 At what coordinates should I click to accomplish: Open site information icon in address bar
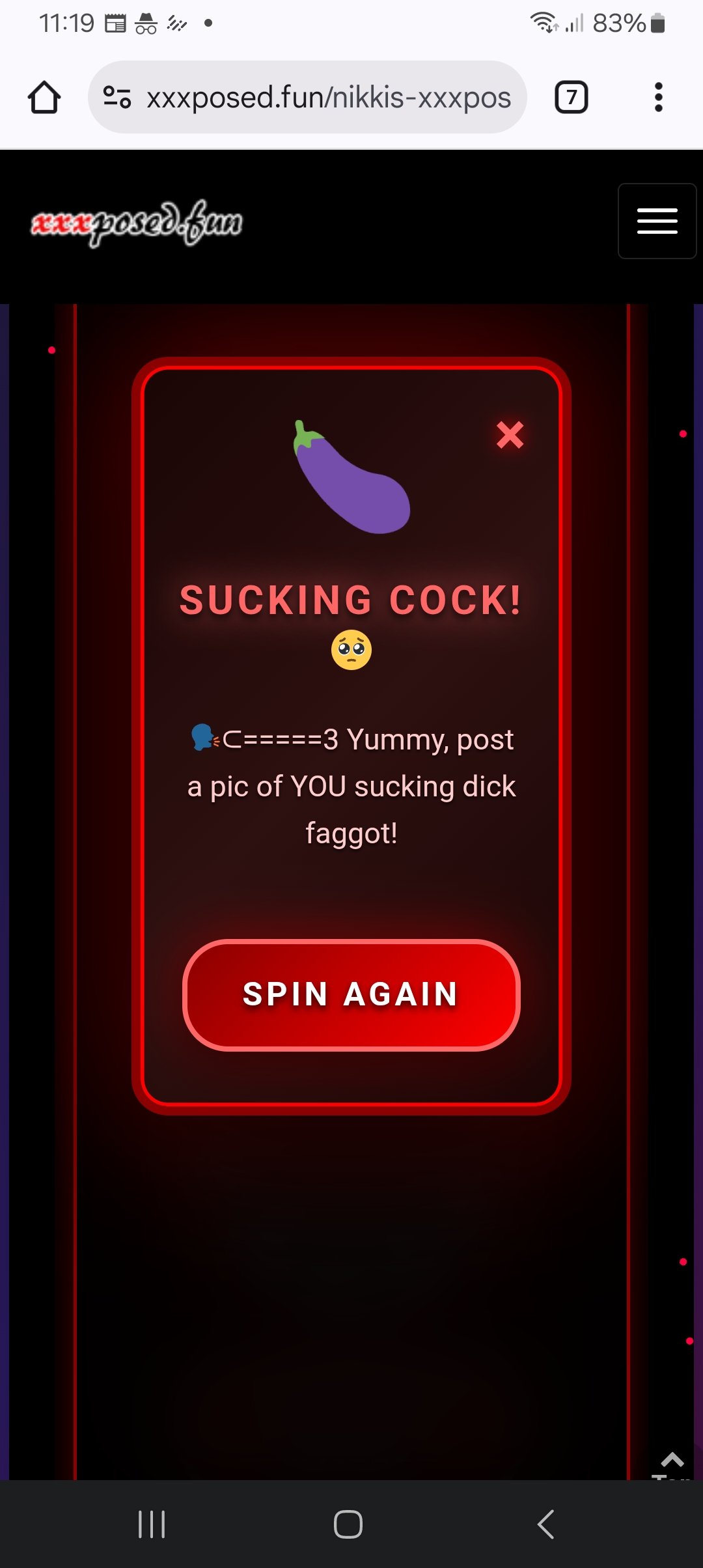point(117,98)
